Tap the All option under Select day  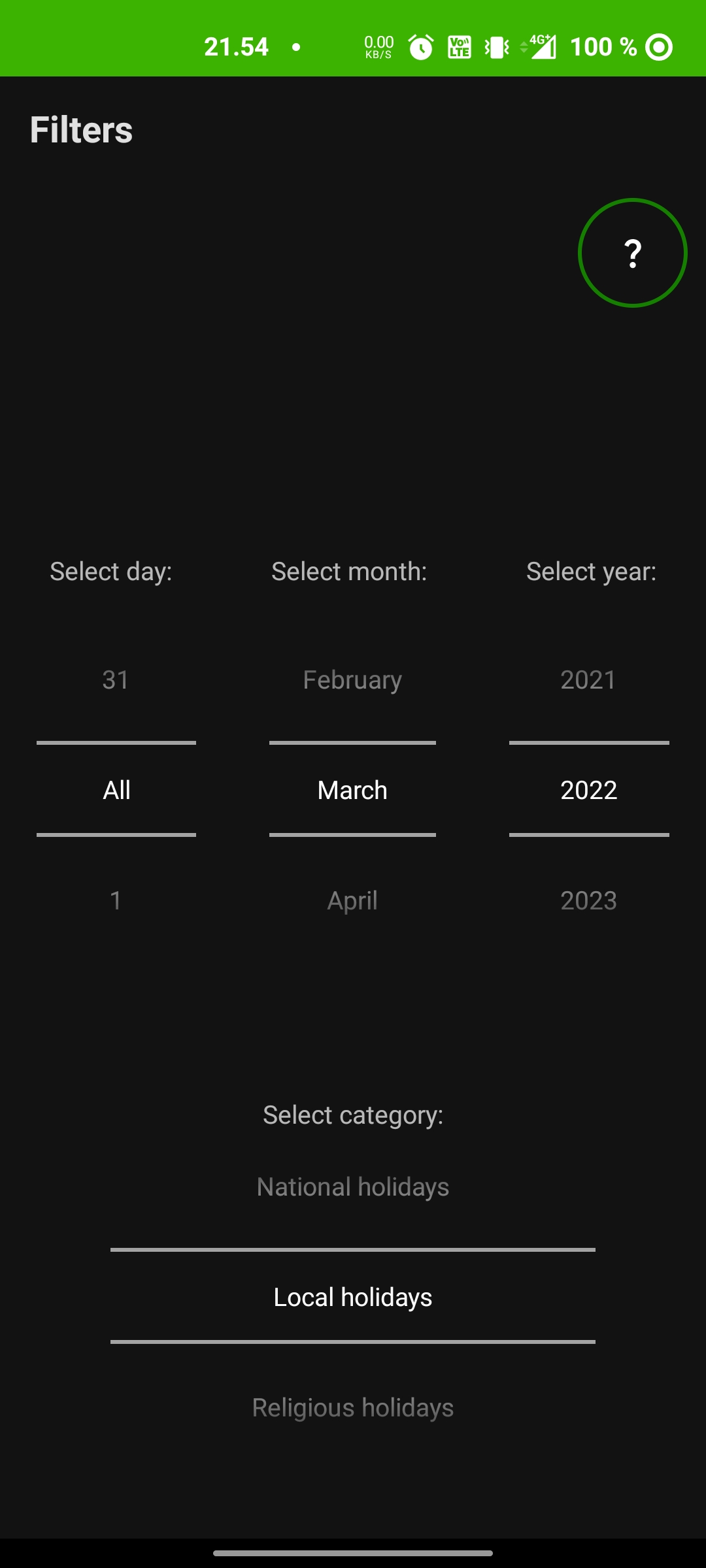point(115,790)
